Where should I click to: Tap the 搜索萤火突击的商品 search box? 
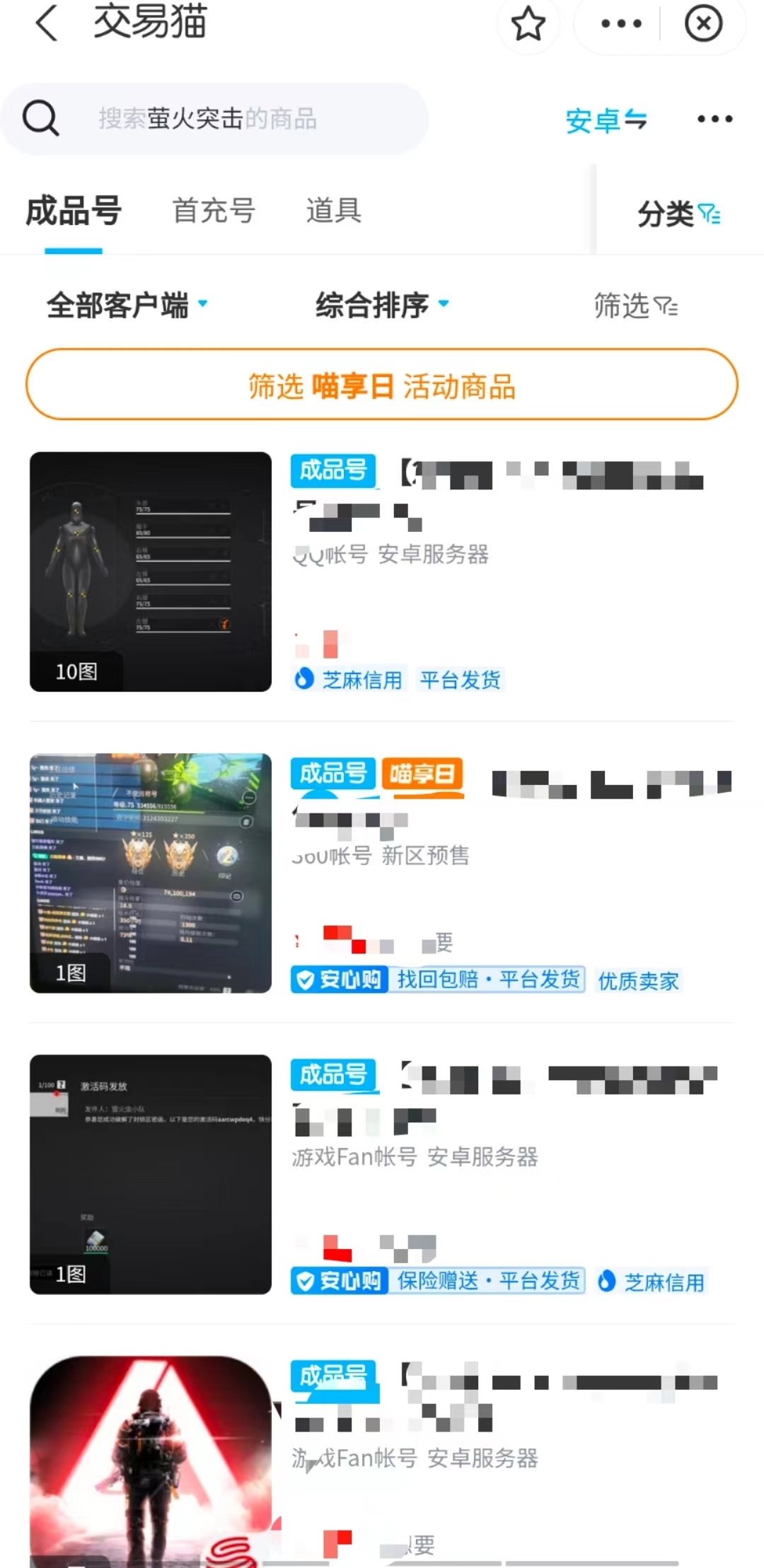(x=212, y=119)
